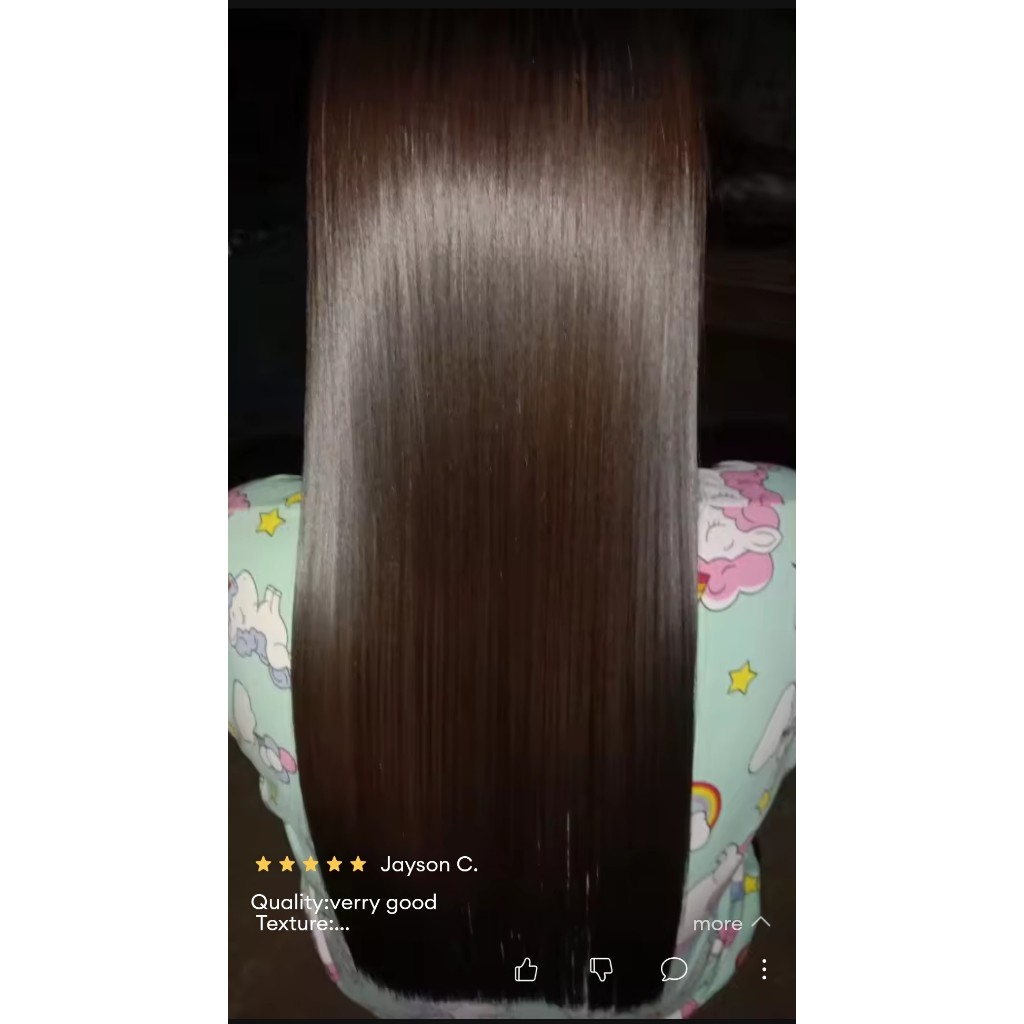
Task: Like Jayson C.'s review with thumbs up
Action: click(x=526, y=969)
